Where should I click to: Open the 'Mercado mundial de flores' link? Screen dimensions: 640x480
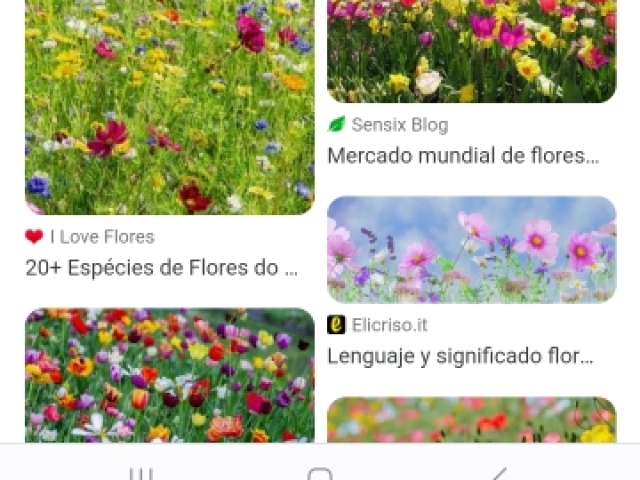click(x=463, y=156)
